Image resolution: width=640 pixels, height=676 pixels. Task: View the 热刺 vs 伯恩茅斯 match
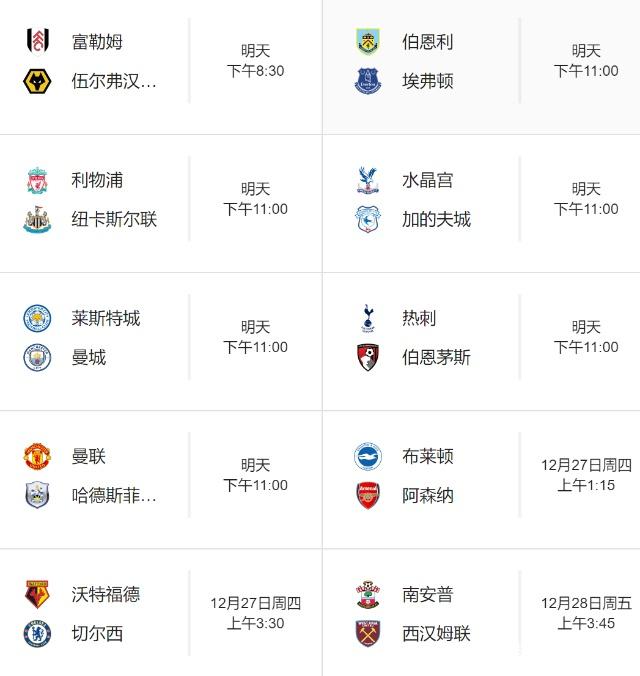[x=480, y=338]
